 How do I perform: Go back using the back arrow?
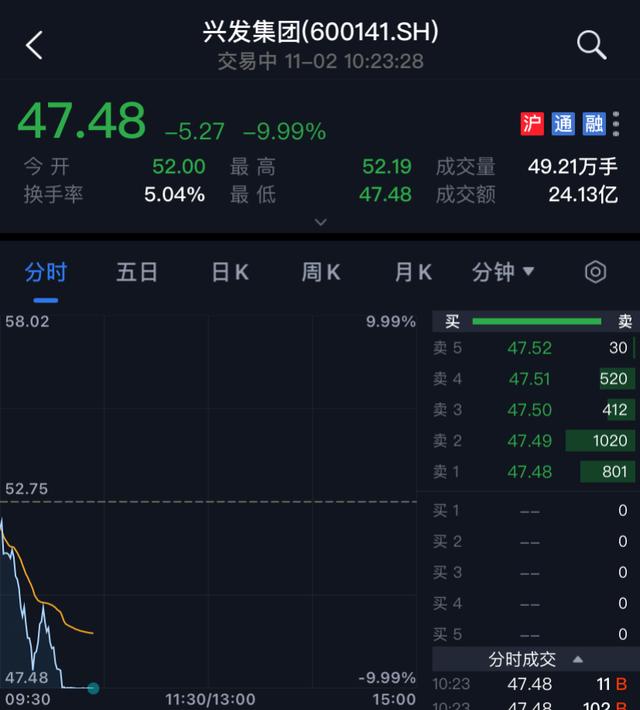(35, 45)
